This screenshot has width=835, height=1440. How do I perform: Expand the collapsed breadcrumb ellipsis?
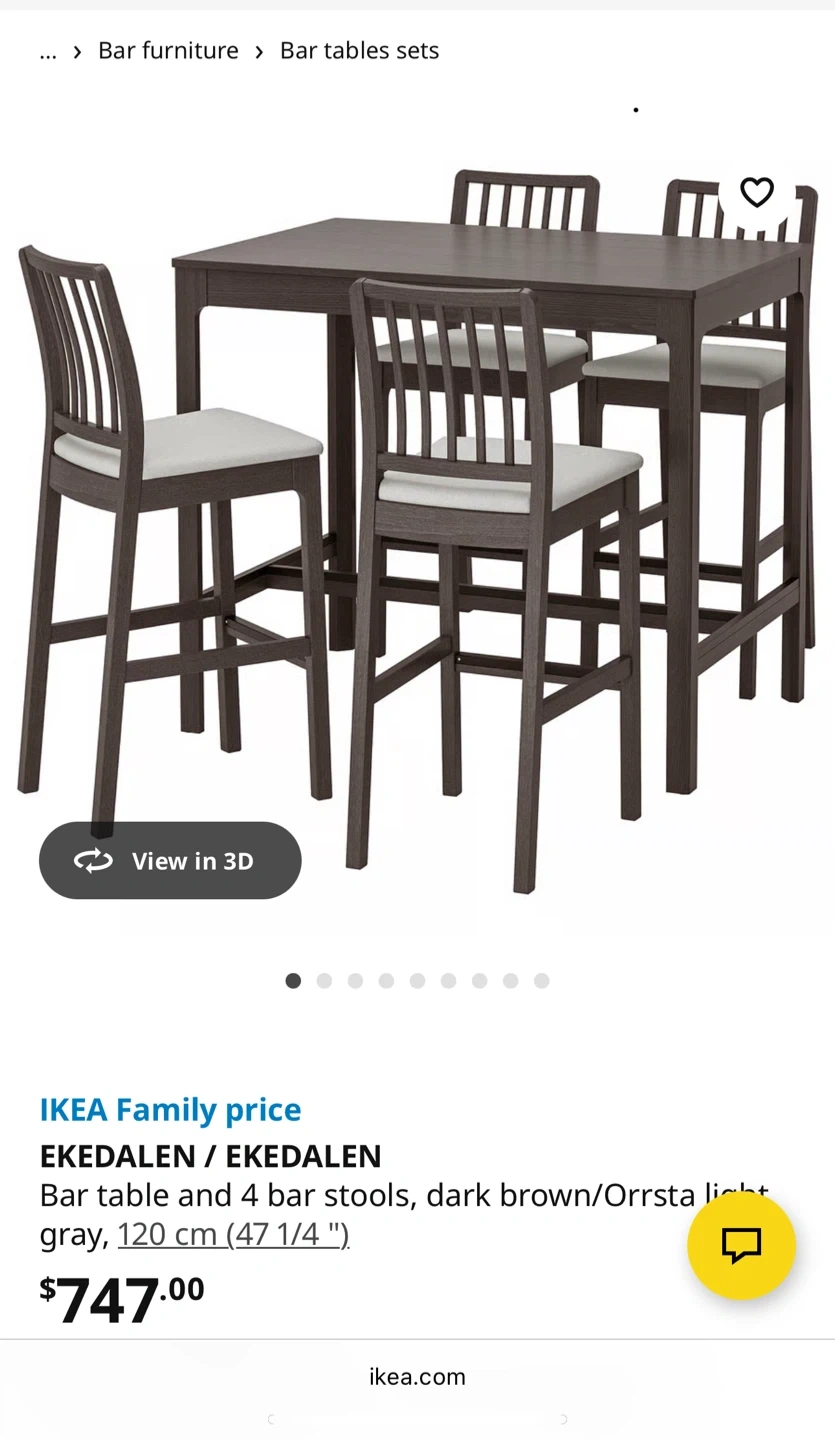click(x=48, y=51)
